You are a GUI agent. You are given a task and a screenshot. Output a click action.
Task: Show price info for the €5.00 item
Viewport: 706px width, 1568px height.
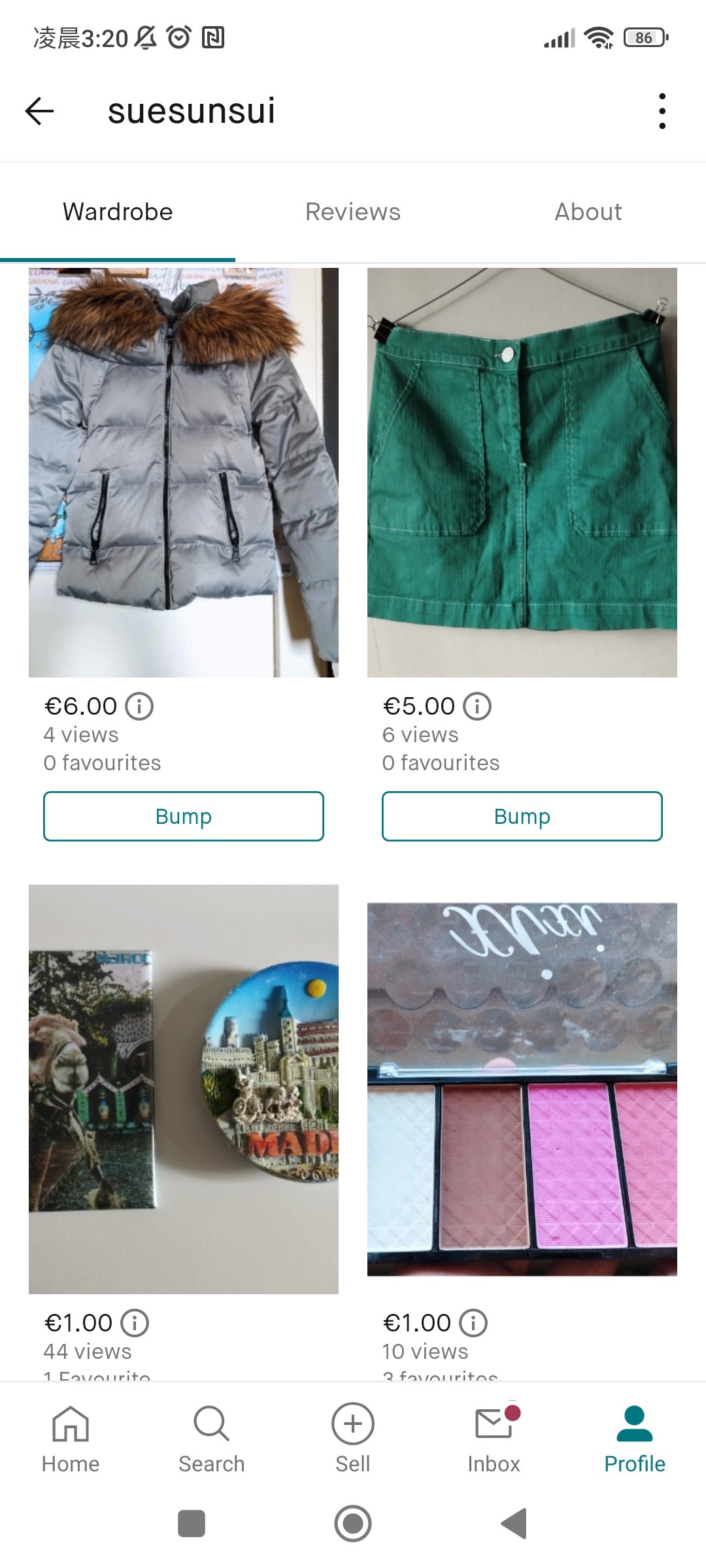(x=477, y=706)
